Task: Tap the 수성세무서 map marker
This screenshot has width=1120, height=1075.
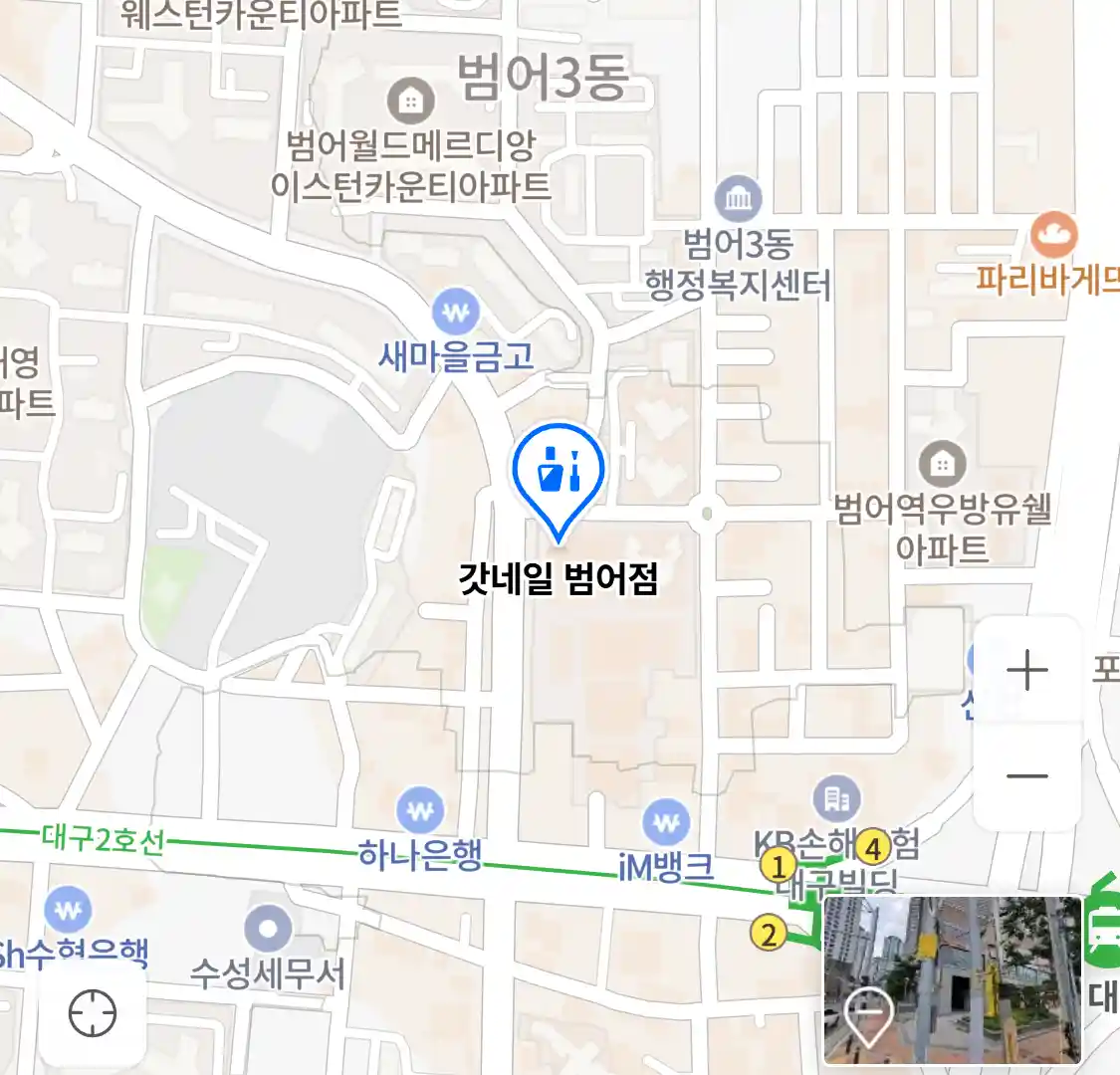Action: click(268, 931)
